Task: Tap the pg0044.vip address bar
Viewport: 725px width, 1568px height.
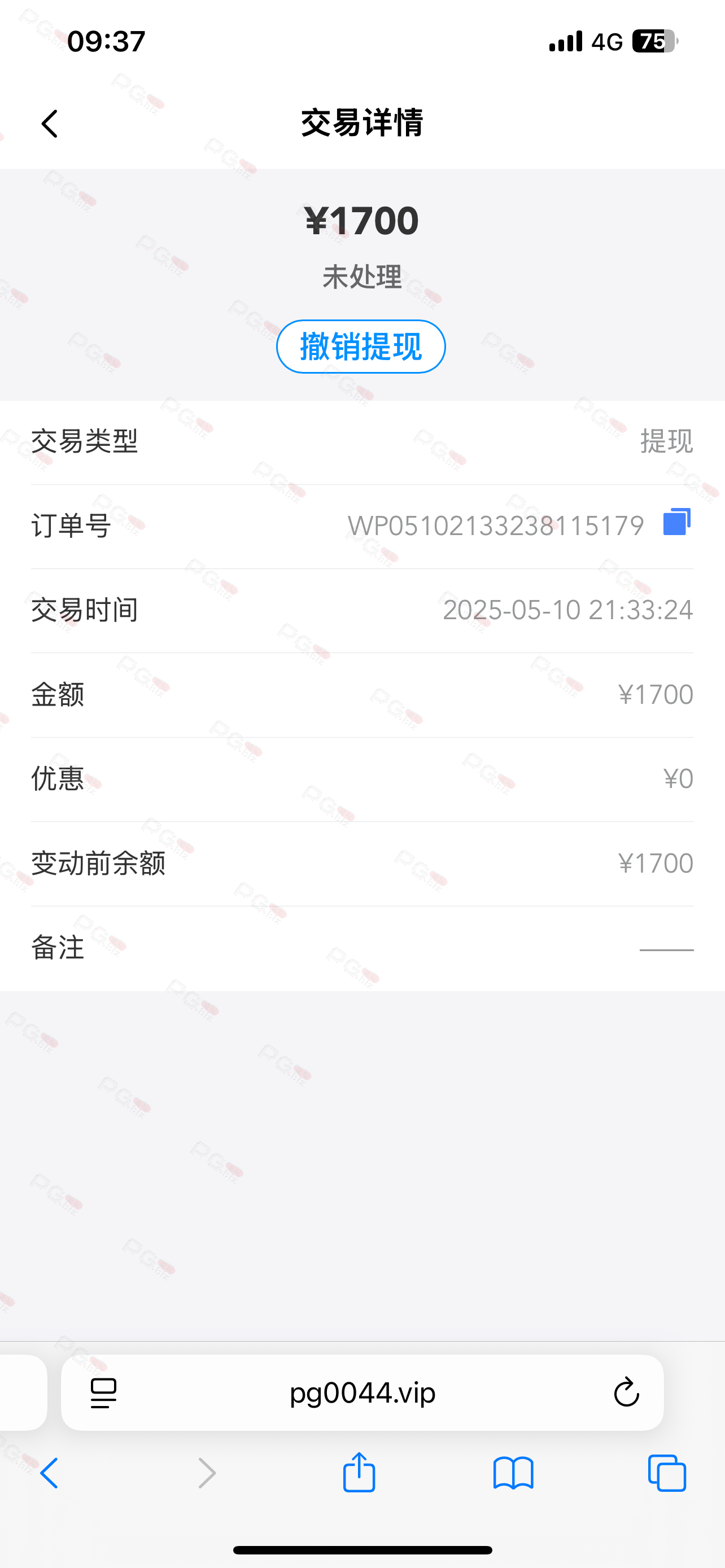Action: coord(362,1392)
